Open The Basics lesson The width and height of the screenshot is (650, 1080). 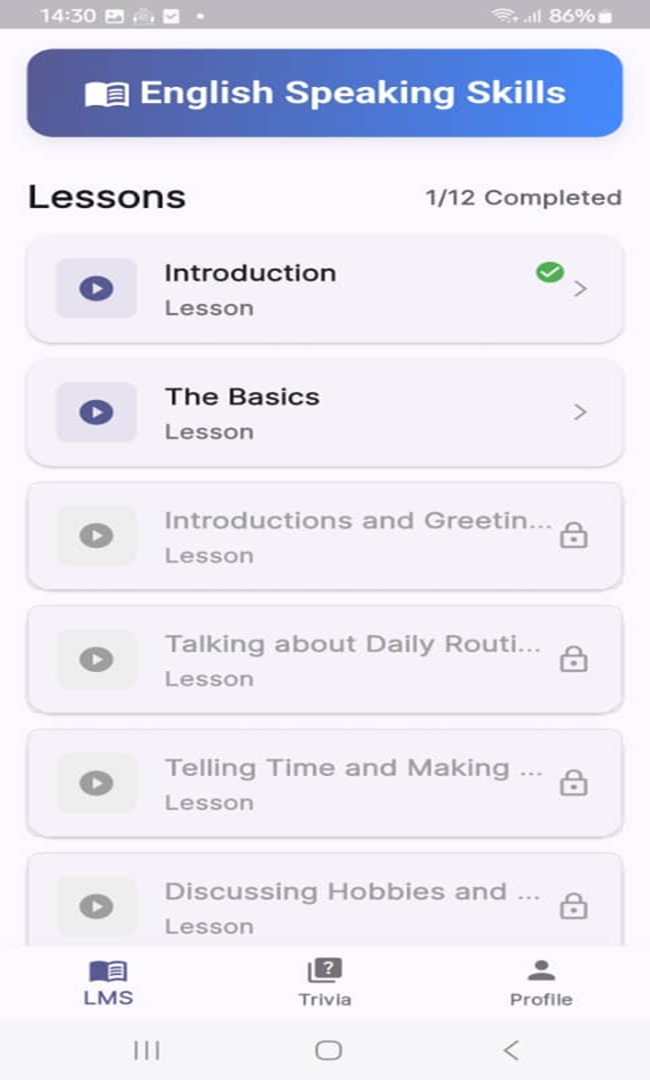pyautogui.click(x=324, y=412)
